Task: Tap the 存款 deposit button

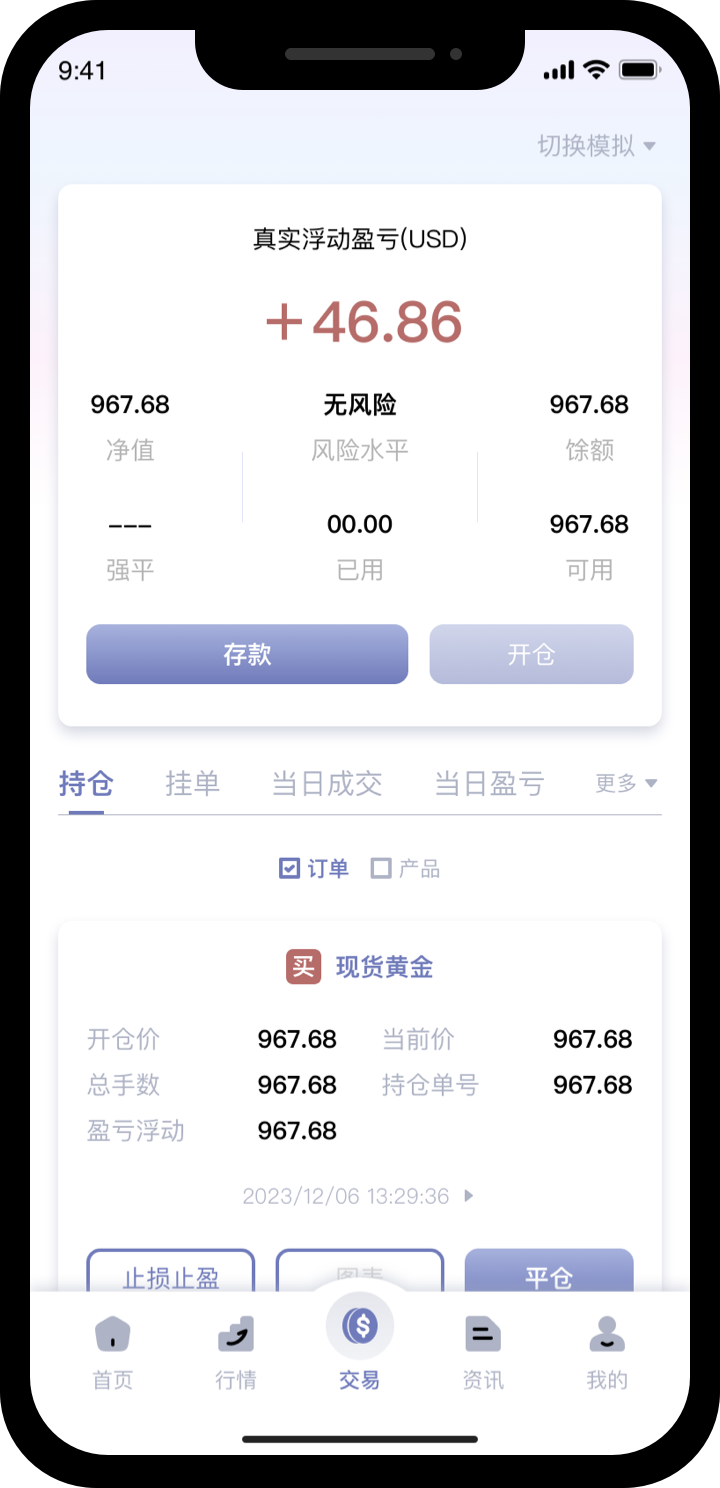Action: click(x=247, y=655)
